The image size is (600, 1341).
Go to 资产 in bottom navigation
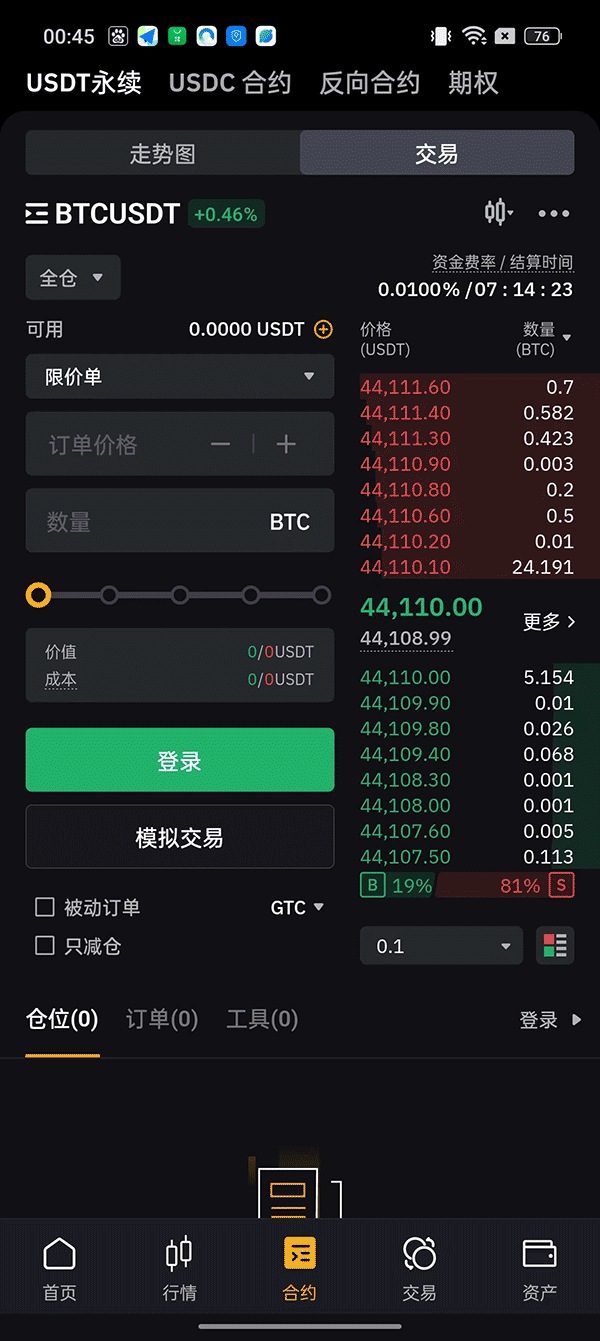tap(539, 1268)
